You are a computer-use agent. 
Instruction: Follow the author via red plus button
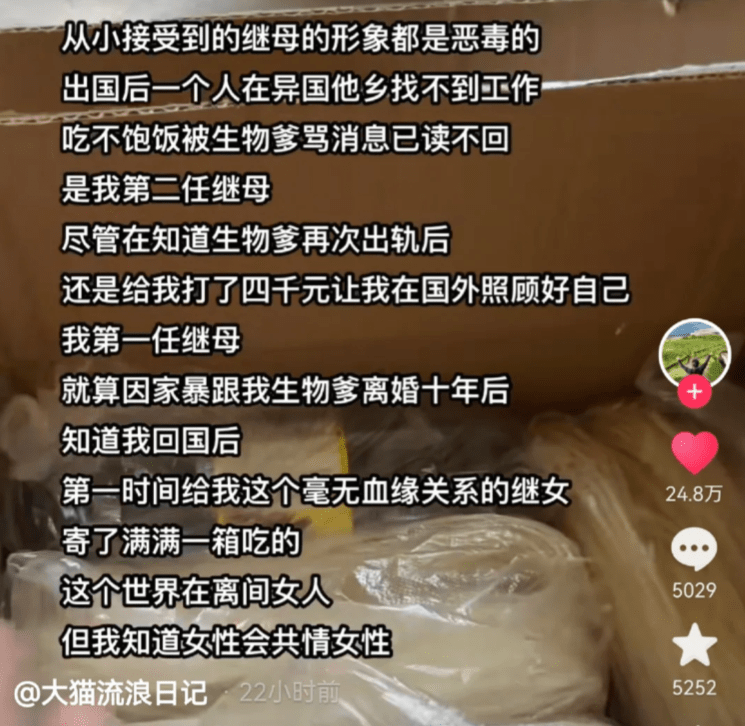point(694,392)
